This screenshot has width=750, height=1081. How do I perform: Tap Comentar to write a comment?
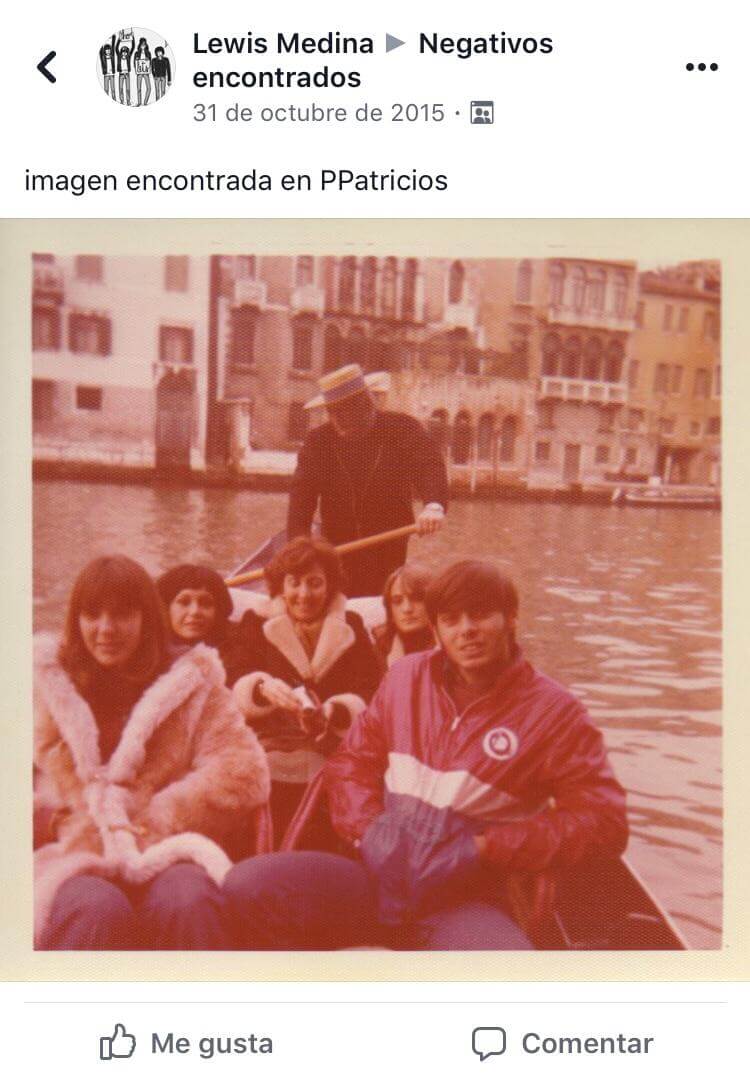pos(562,1044)
